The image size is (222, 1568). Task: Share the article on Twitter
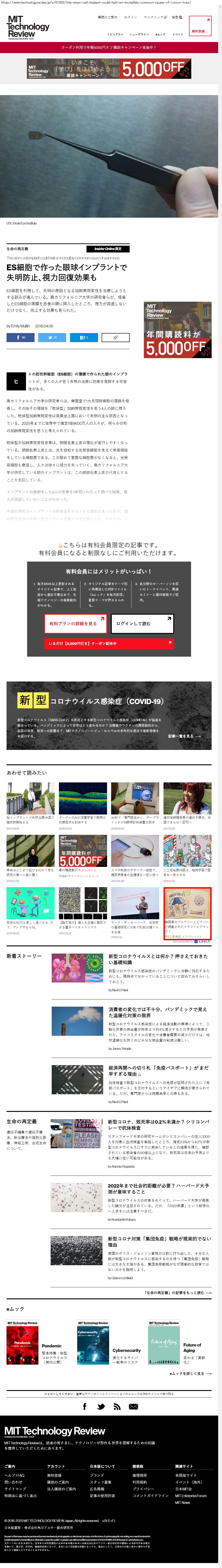(x=52, y=337)
